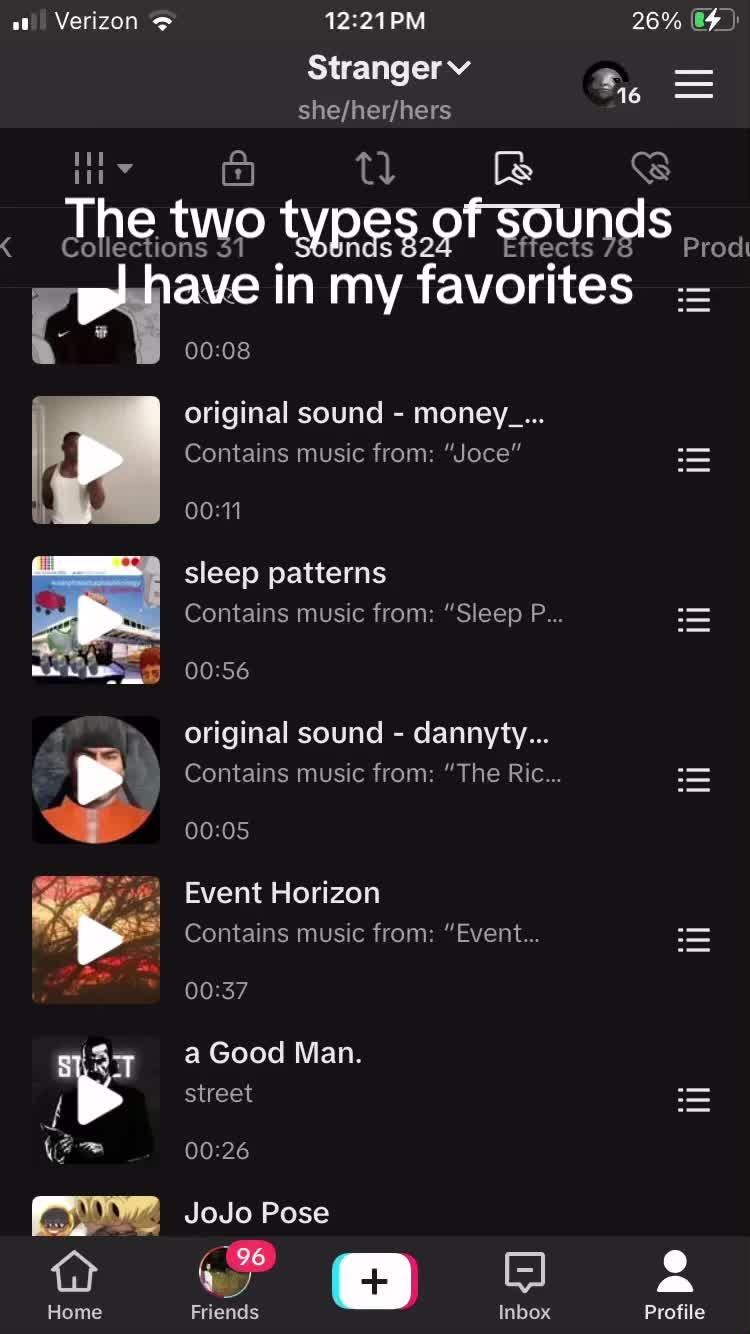Open options for Event Horizon sound
Viewport: 750px width, 1334px height.
(693, 940)
